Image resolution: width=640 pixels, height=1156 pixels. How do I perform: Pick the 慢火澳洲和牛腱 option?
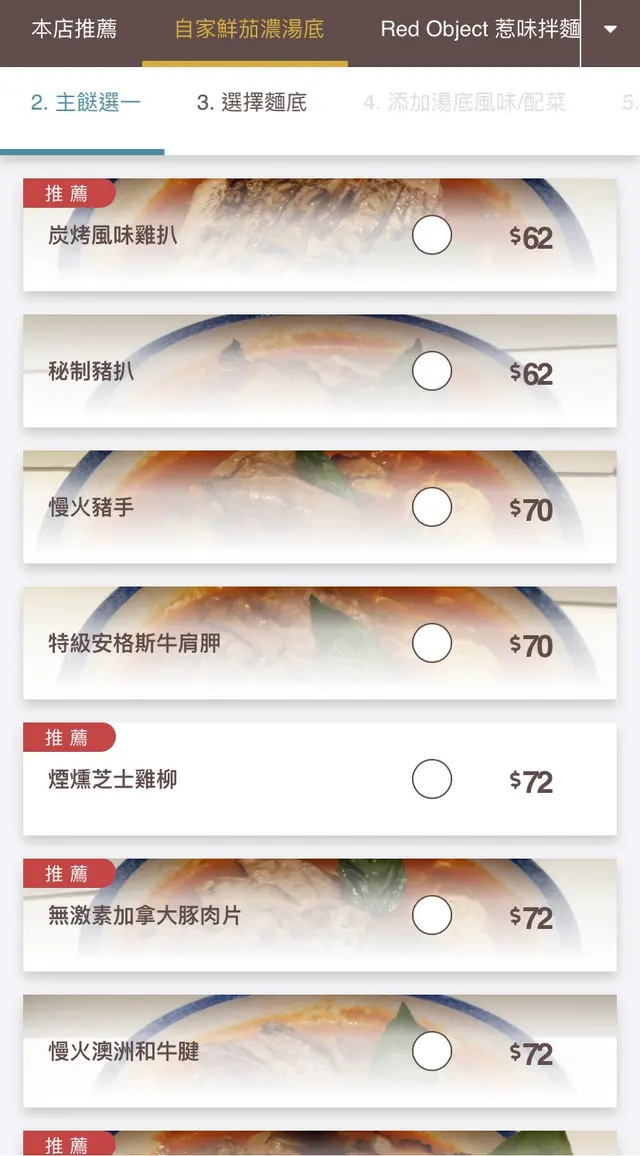click(432, 1052)
